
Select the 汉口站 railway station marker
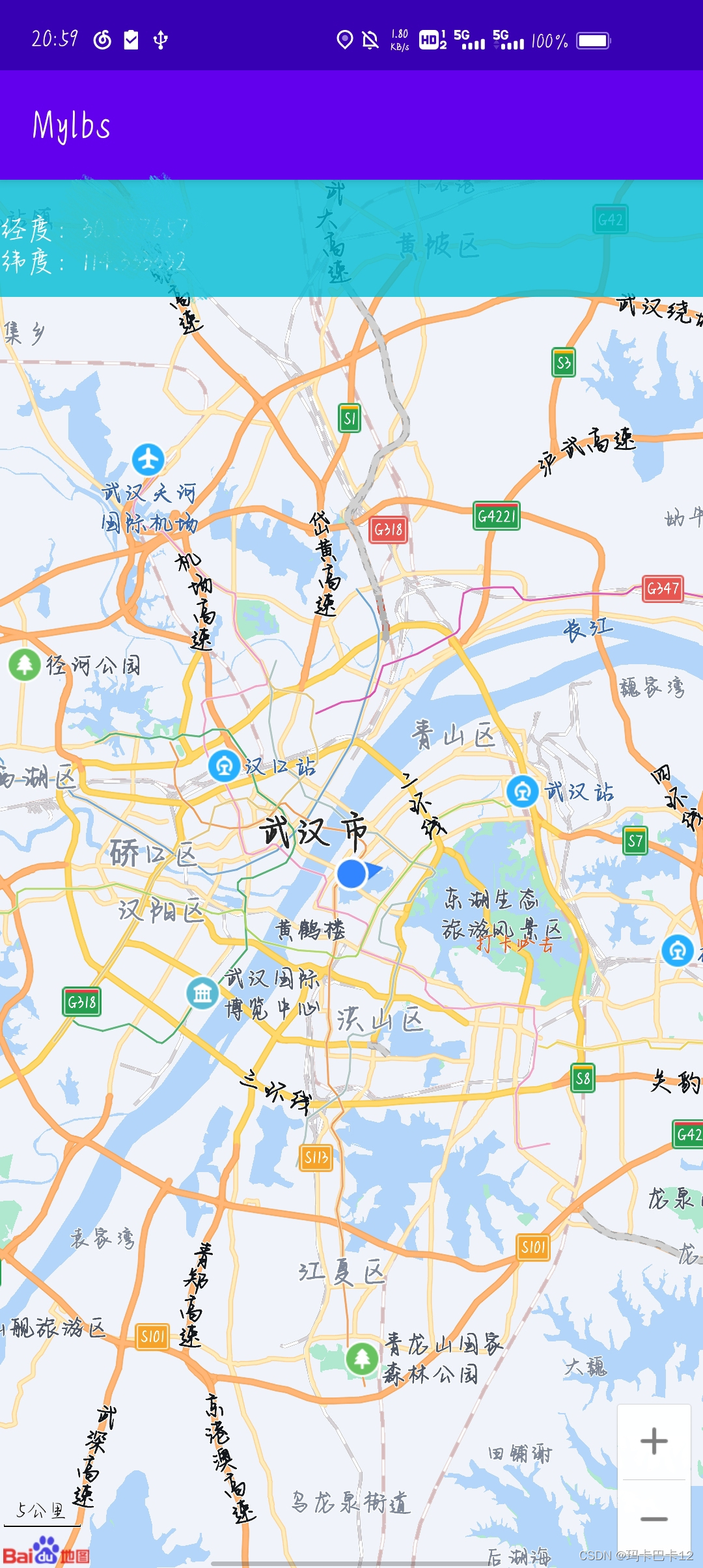[x=225, y=766]
